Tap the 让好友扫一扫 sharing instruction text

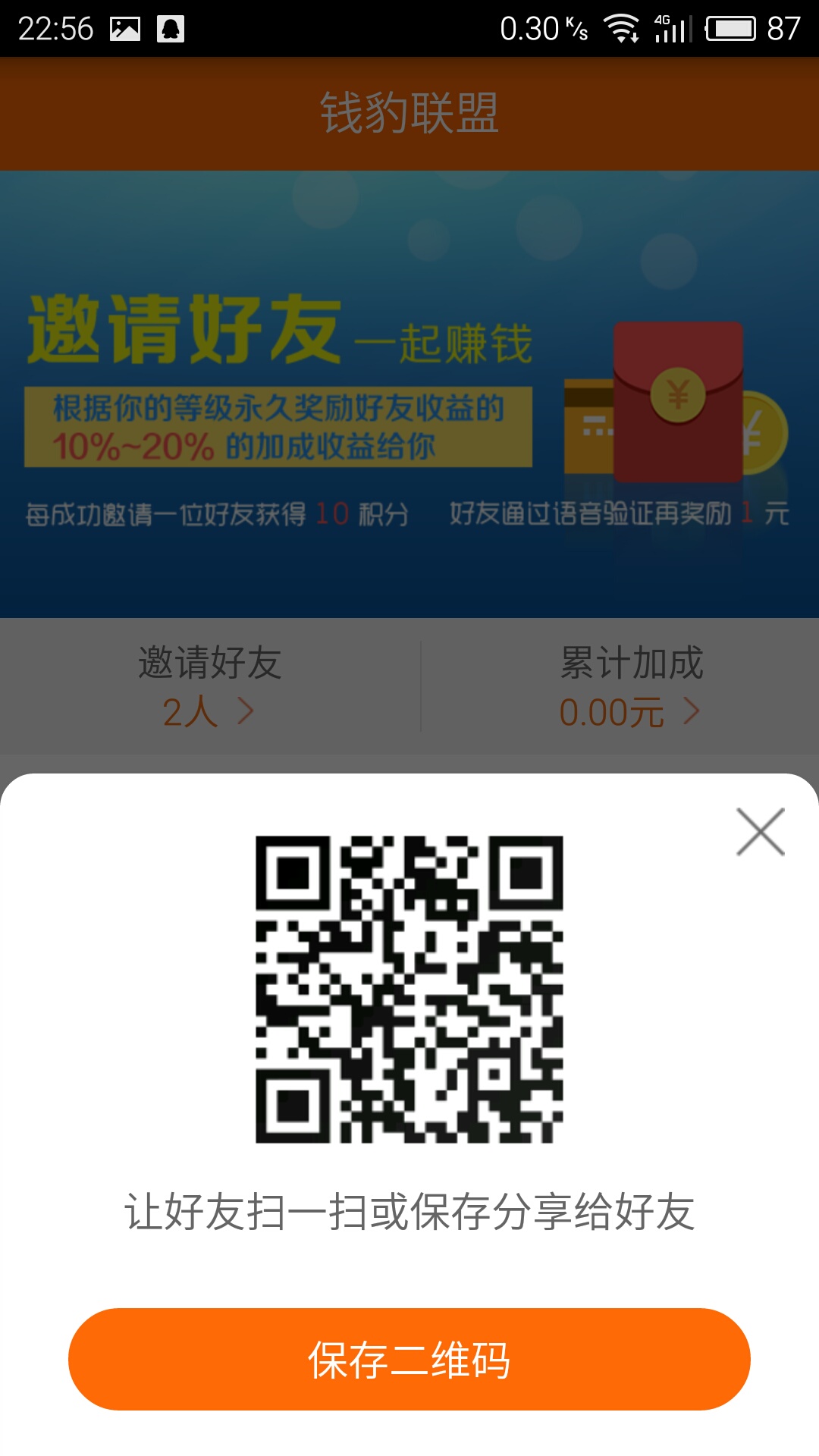(x=409, y=1206)
